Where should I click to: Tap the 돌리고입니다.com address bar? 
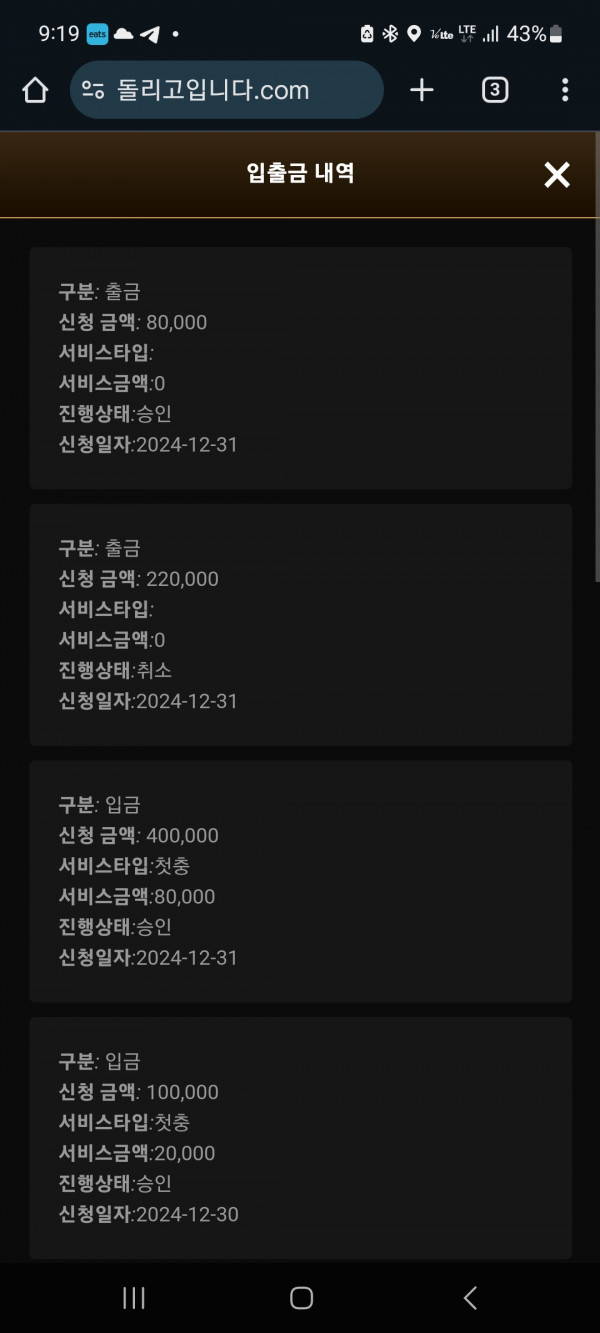(x=227, y=90)
